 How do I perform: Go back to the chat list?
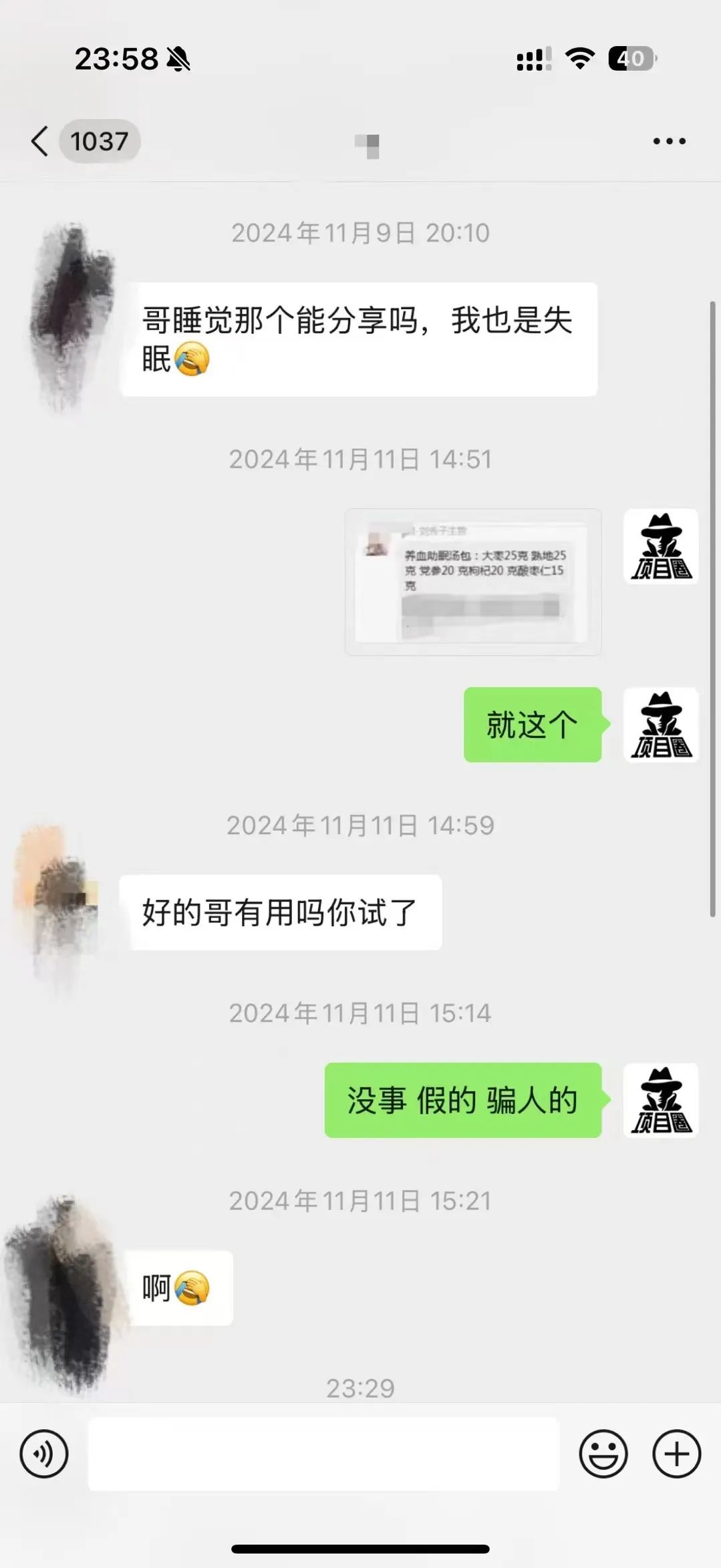[41, 141]
